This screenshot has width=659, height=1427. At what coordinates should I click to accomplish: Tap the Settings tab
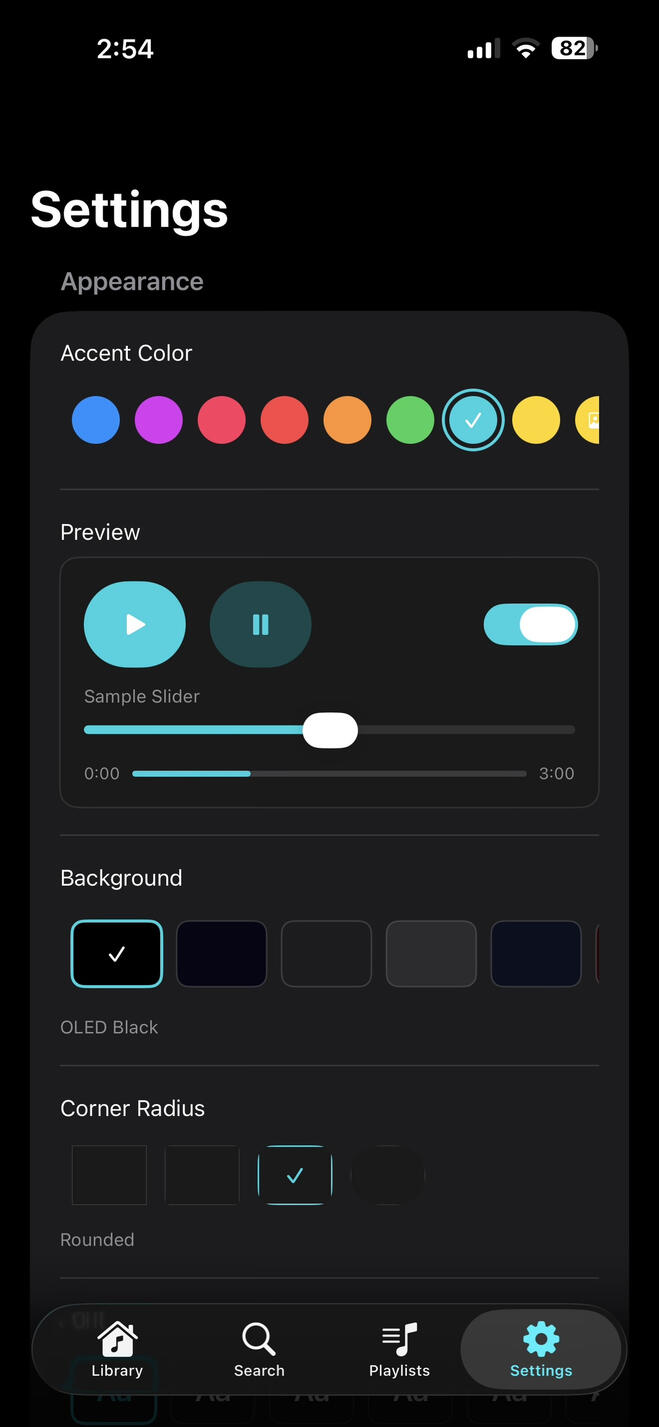click(x=541, y=1350)
